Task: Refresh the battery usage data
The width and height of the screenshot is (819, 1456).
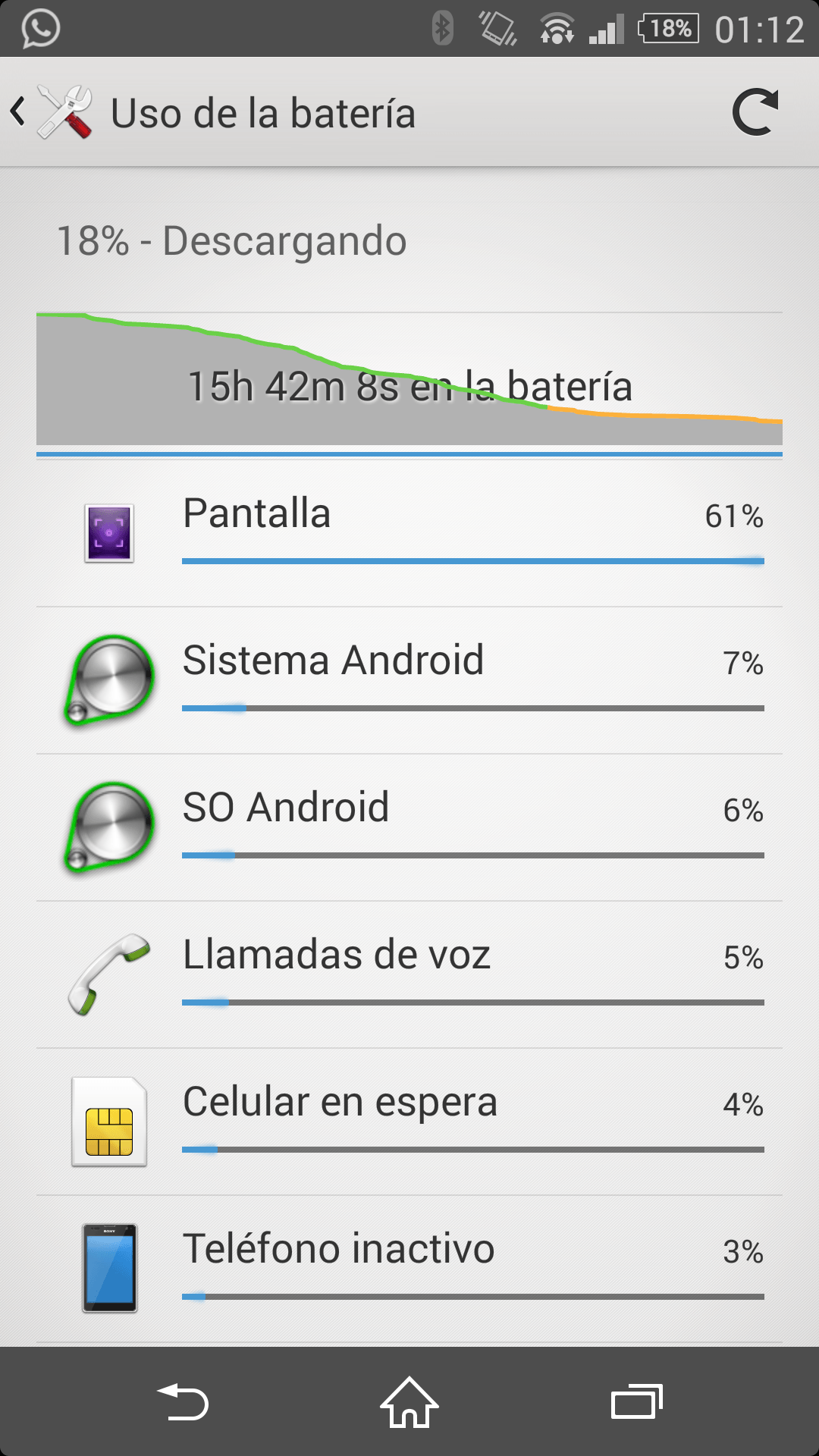Action: click(755, 112)
